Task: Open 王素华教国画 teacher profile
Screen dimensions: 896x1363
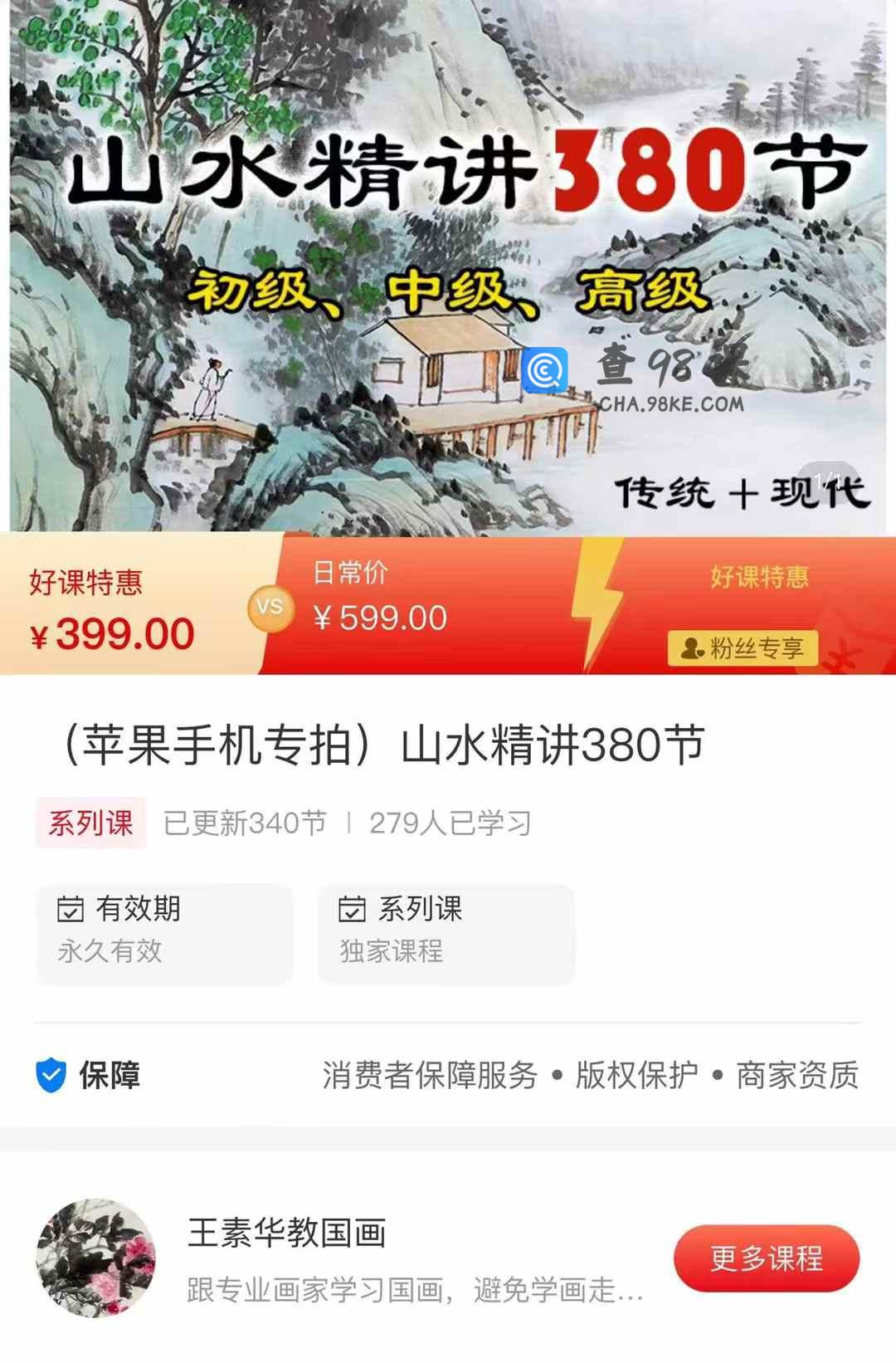Action: point(286,1233)
